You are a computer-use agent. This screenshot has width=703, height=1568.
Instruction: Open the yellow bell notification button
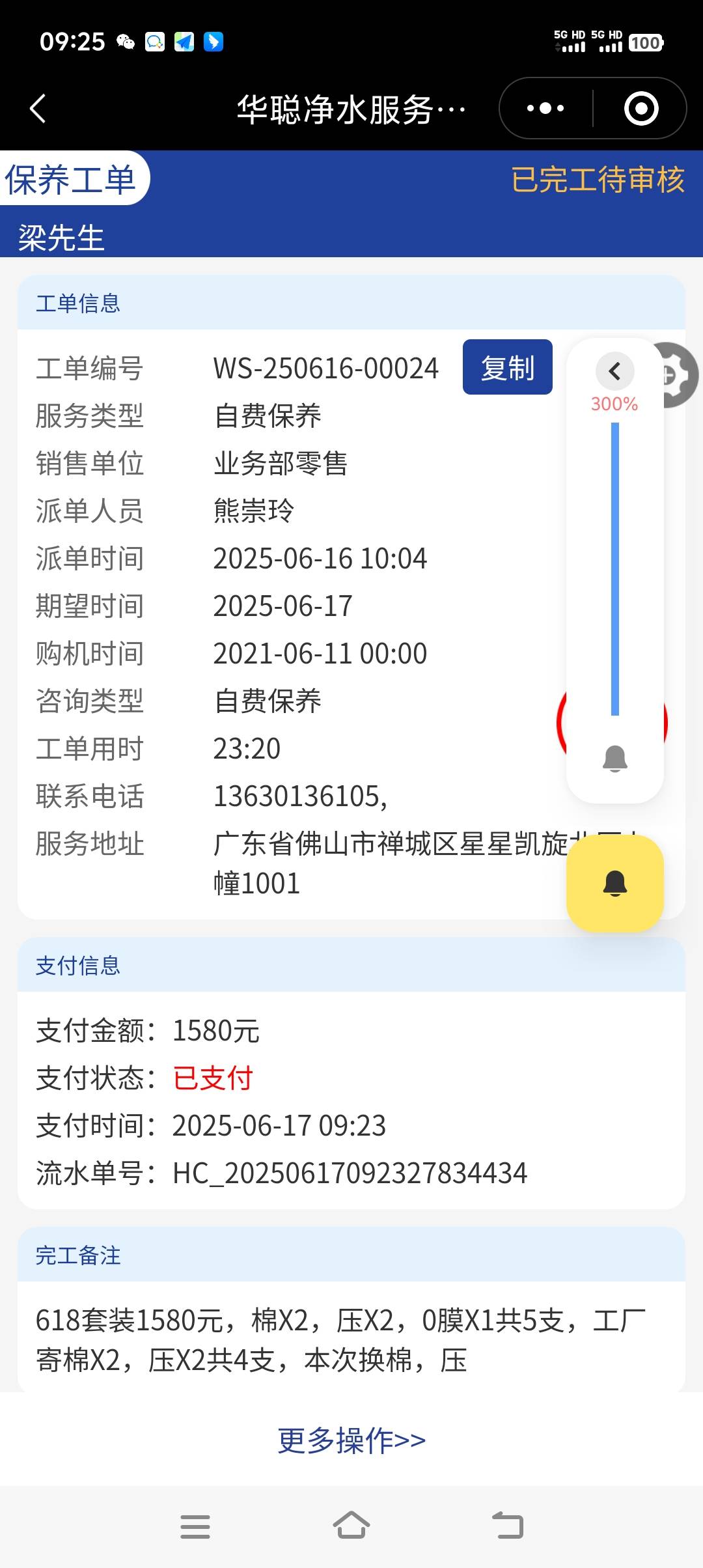coord(614,883)
